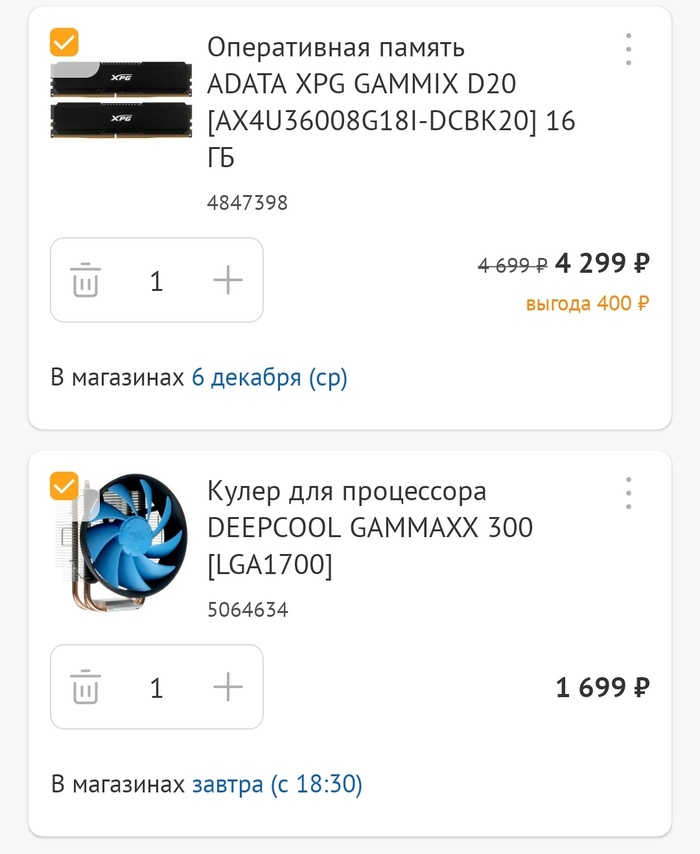
Task: Add one more DEEPCOOL GAMMAXX 300 cooler
Action: pyautogui.click(x=228, y=688)
